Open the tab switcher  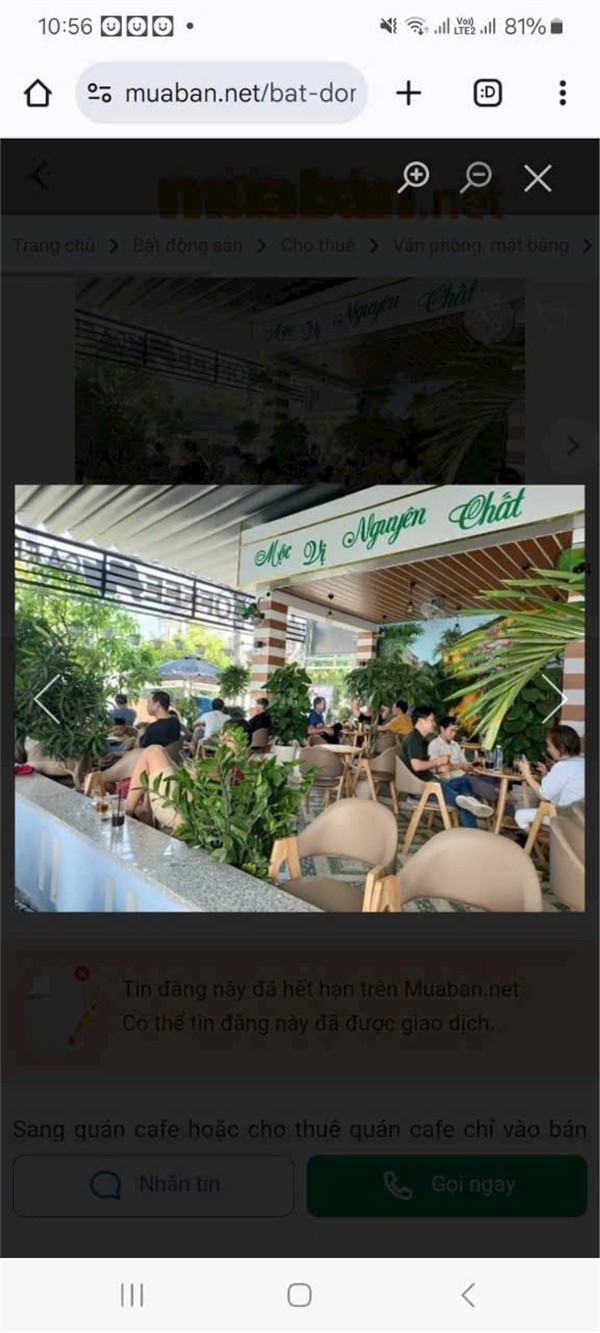tap(487, 94)
